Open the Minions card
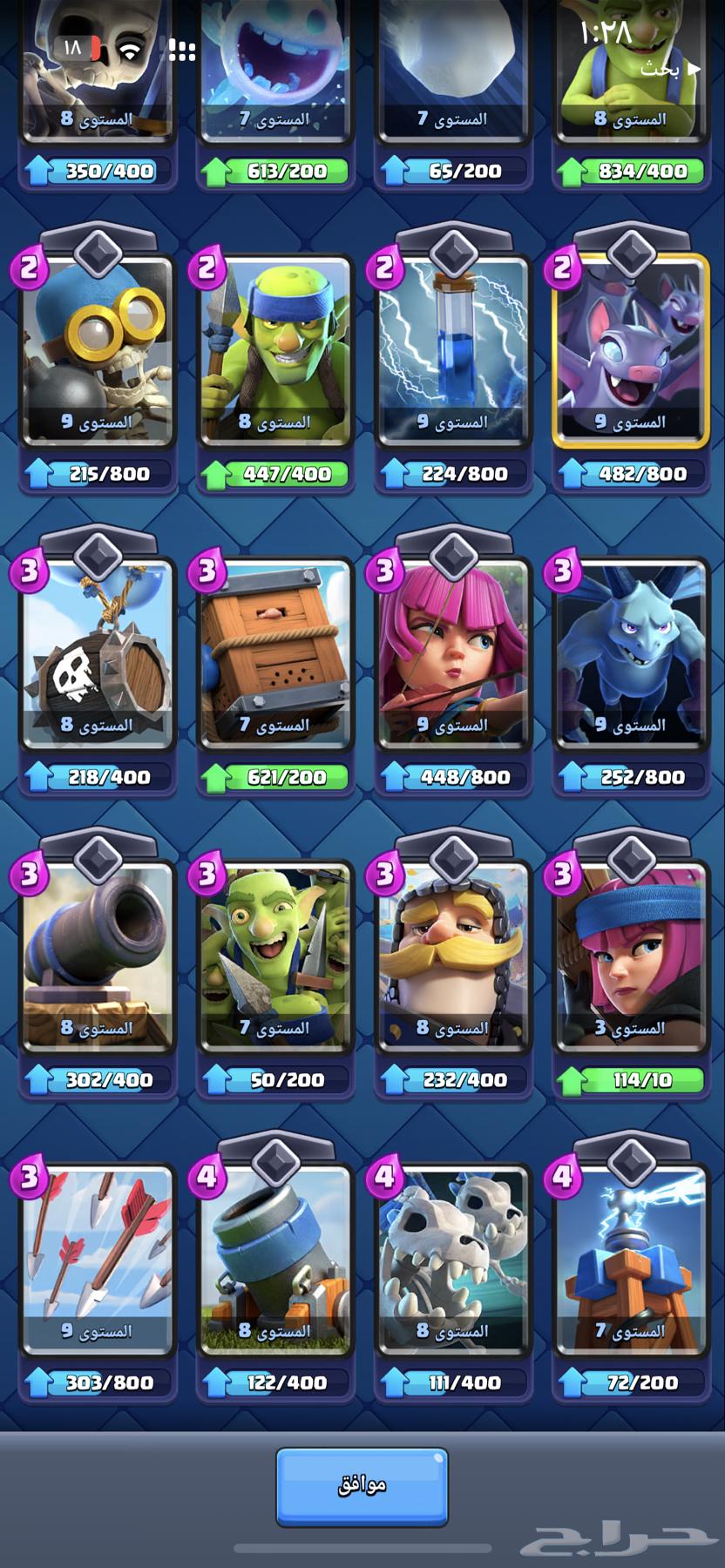Screen dimensions: 725x1568 point(631,653)
